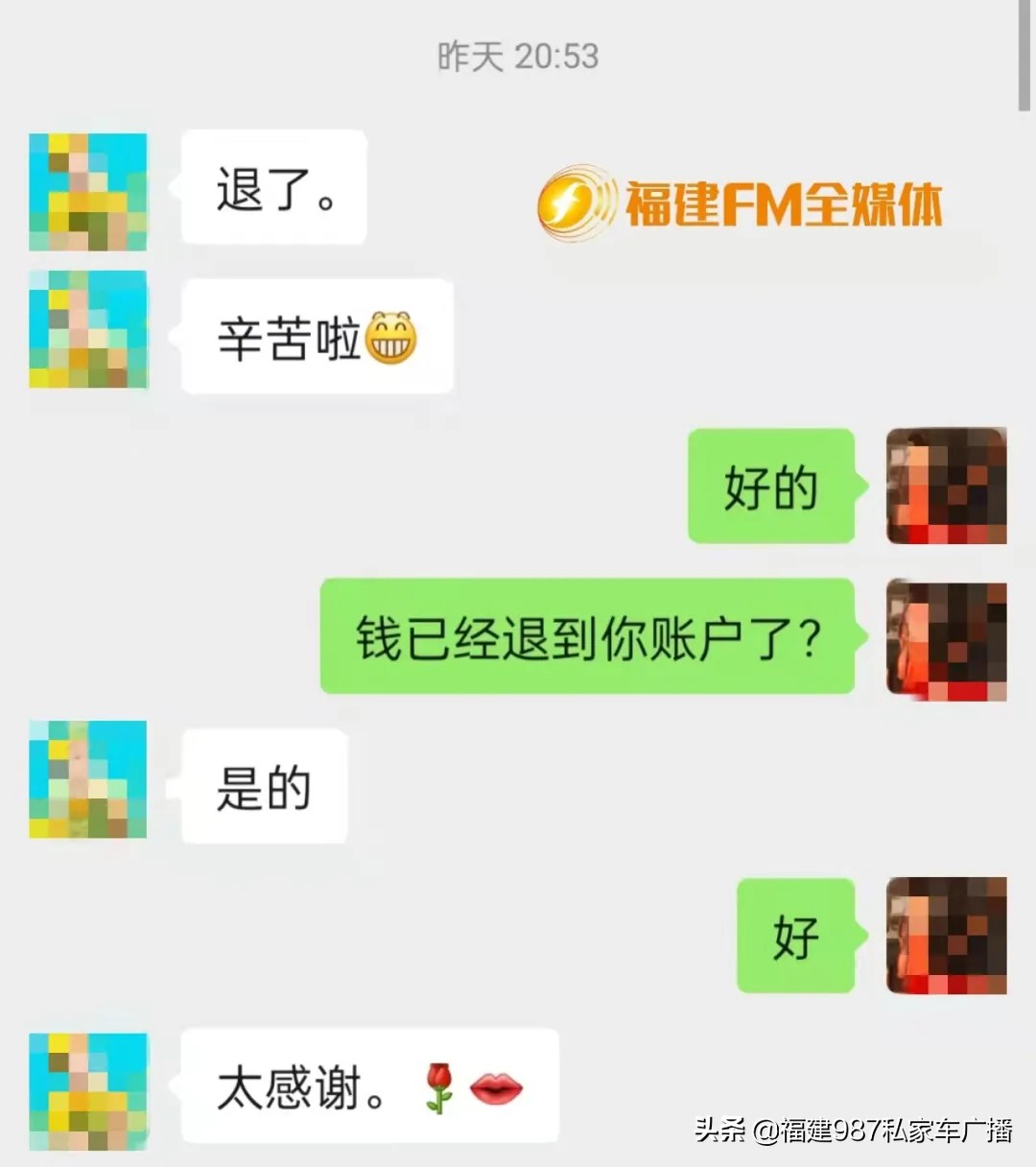1036x1167 pixels.
Task: Click the rose emoji in 太感谢 message
Action: 439,1087
